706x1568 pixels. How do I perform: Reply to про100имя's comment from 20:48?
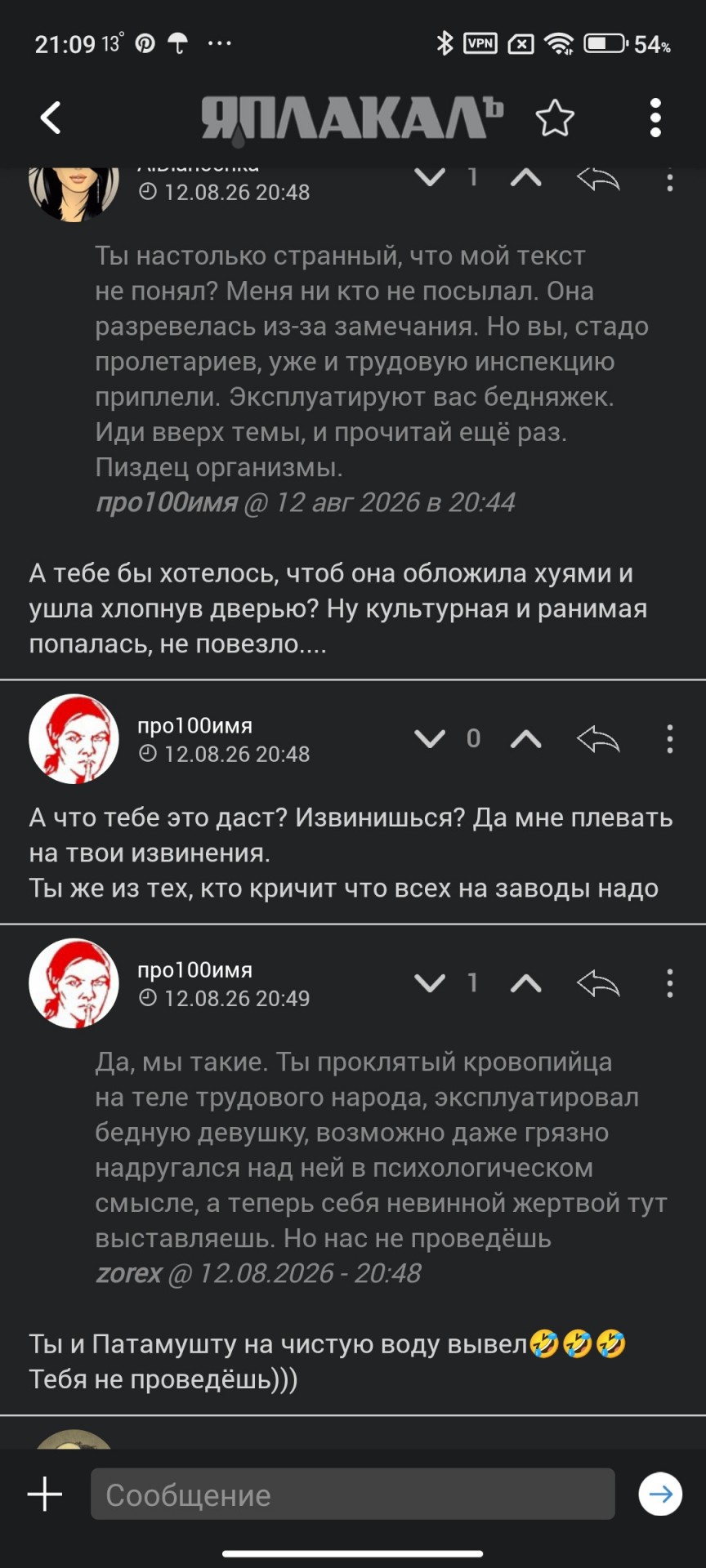pyautogui.click(x=598, y=739)
